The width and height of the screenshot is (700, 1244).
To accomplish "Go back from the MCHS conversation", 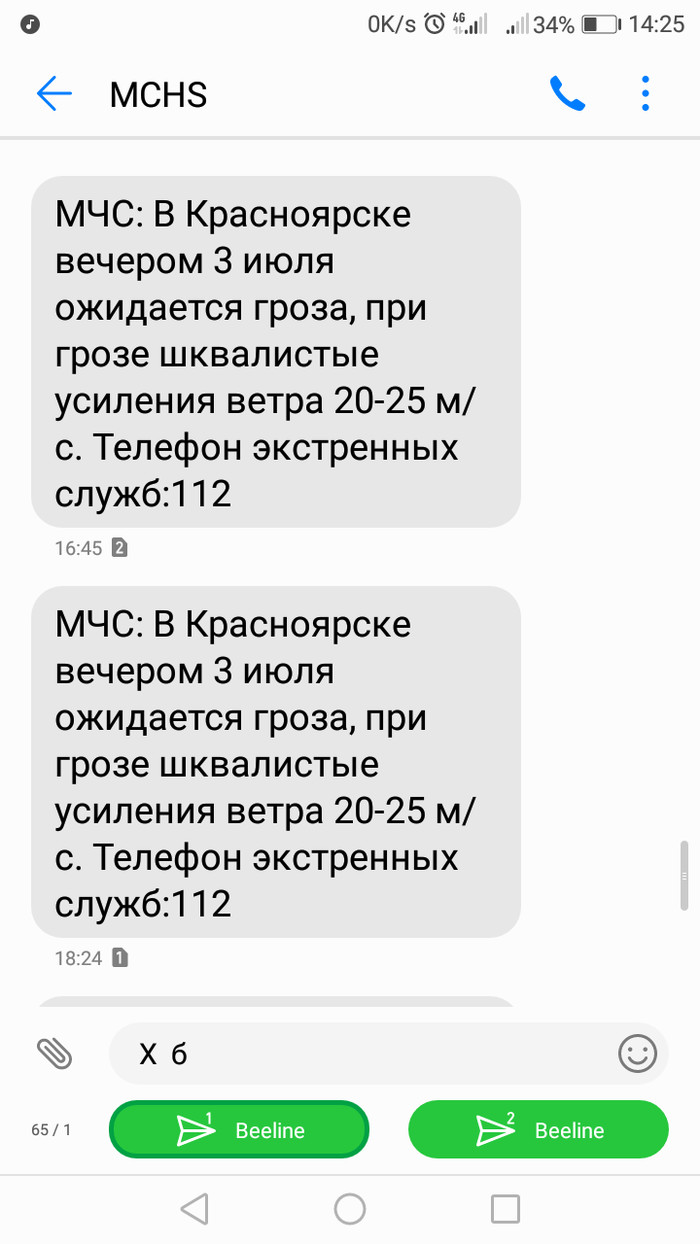I will (54, 94).
